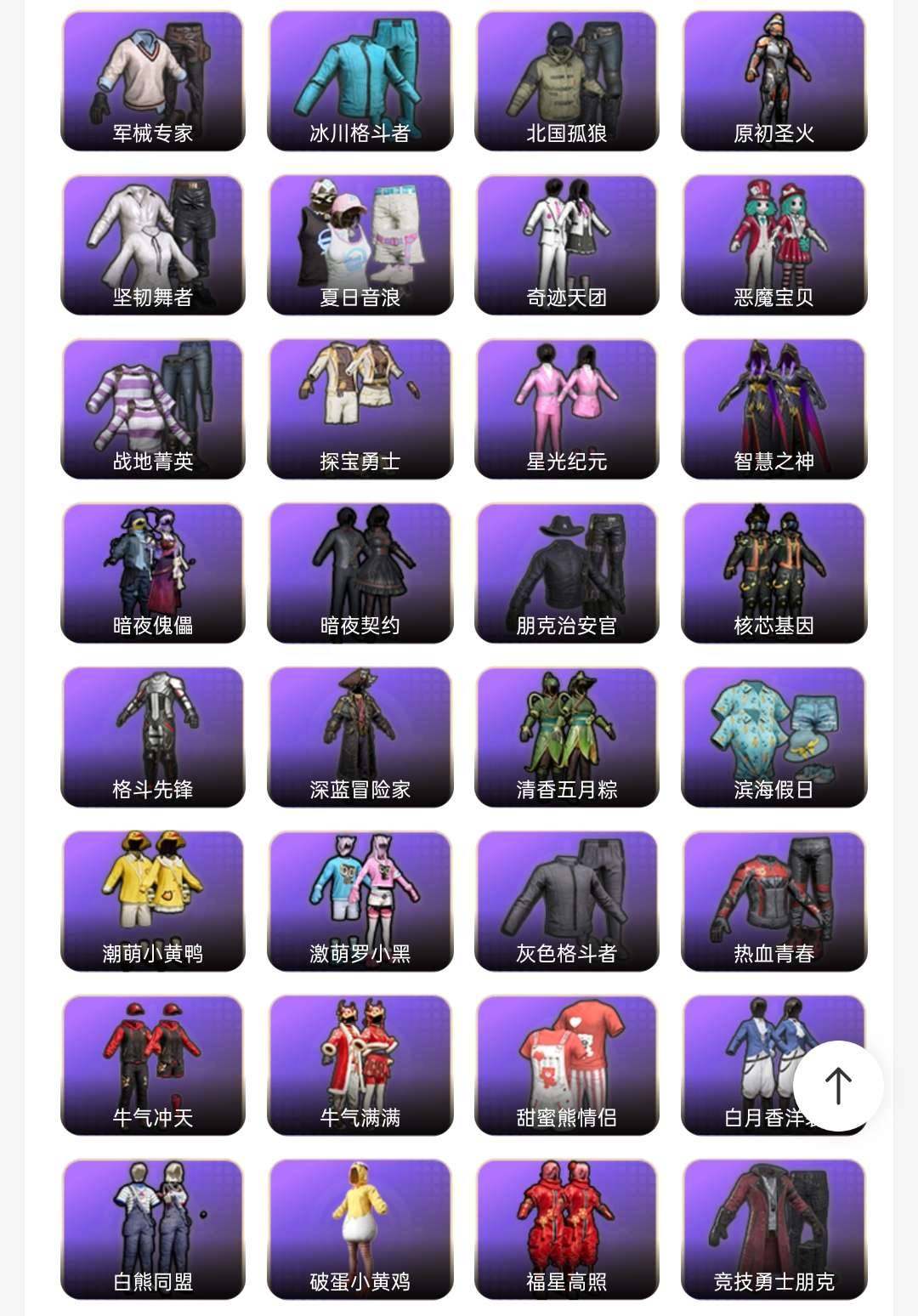This screenshot has width=918, height=1316.
Task: Select the 探宝勇士 outfit
Action: [x=360, y=409]
